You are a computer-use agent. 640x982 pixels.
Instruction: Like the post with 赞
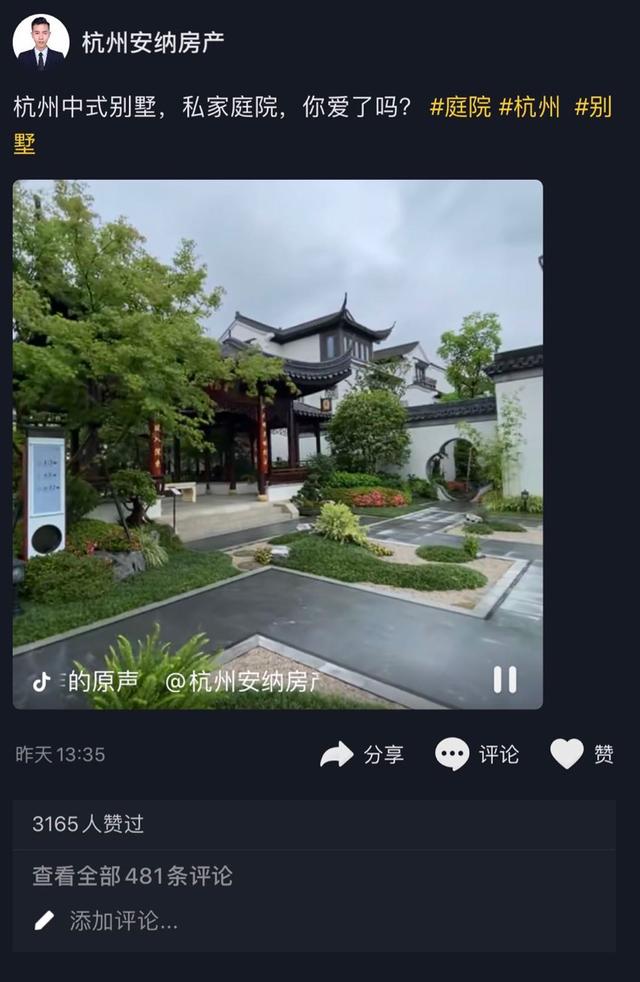(x=582, y=754)
